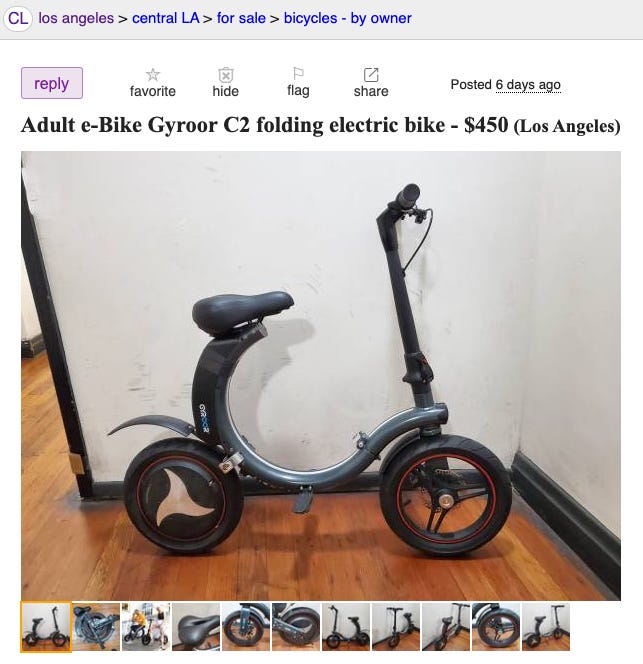Select the thumbnail showing a person riding

pyautogui.click(x=146, y=627)
